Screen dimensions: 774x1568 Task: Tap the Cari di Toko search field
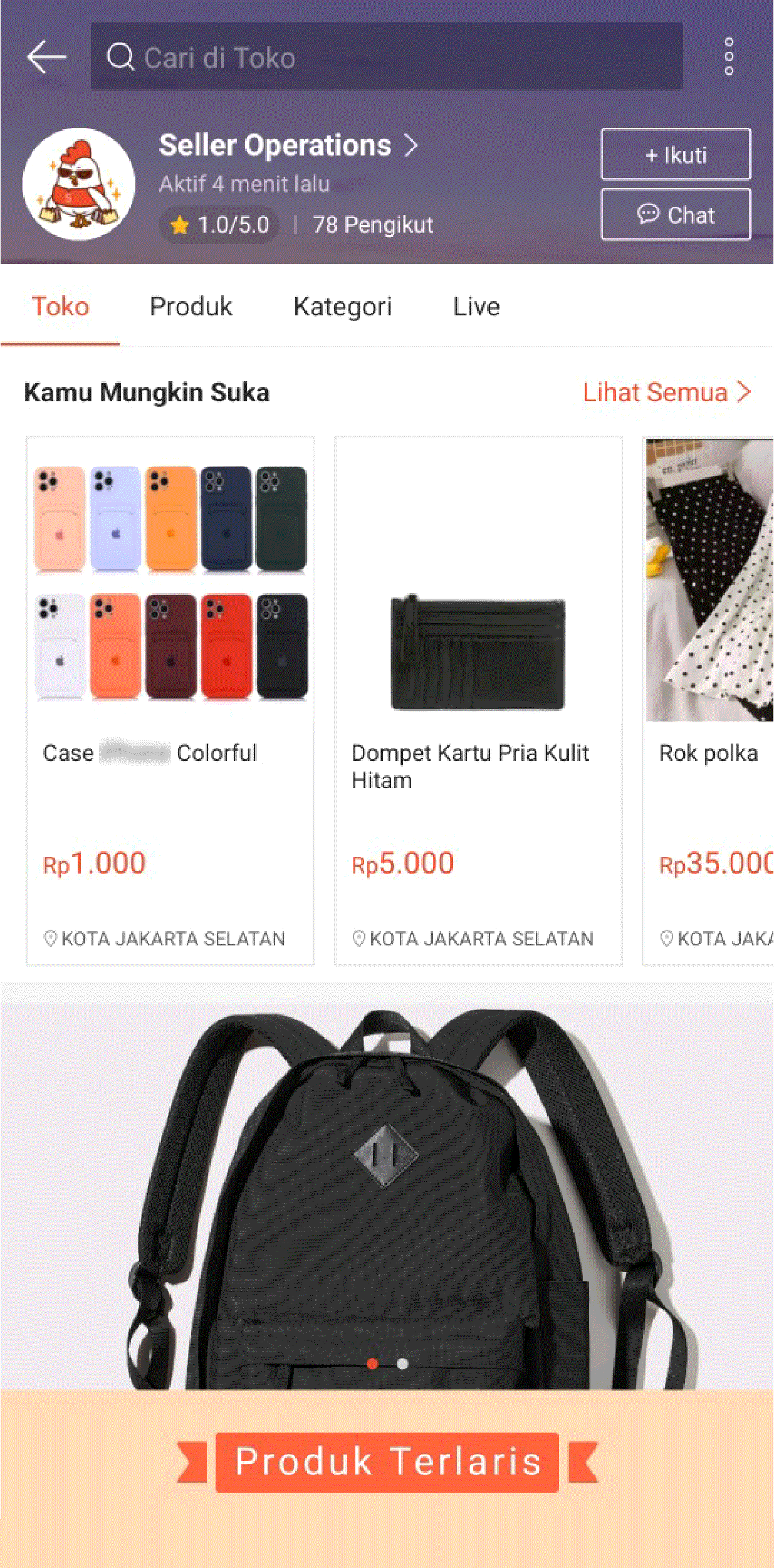tap(386, 57)
